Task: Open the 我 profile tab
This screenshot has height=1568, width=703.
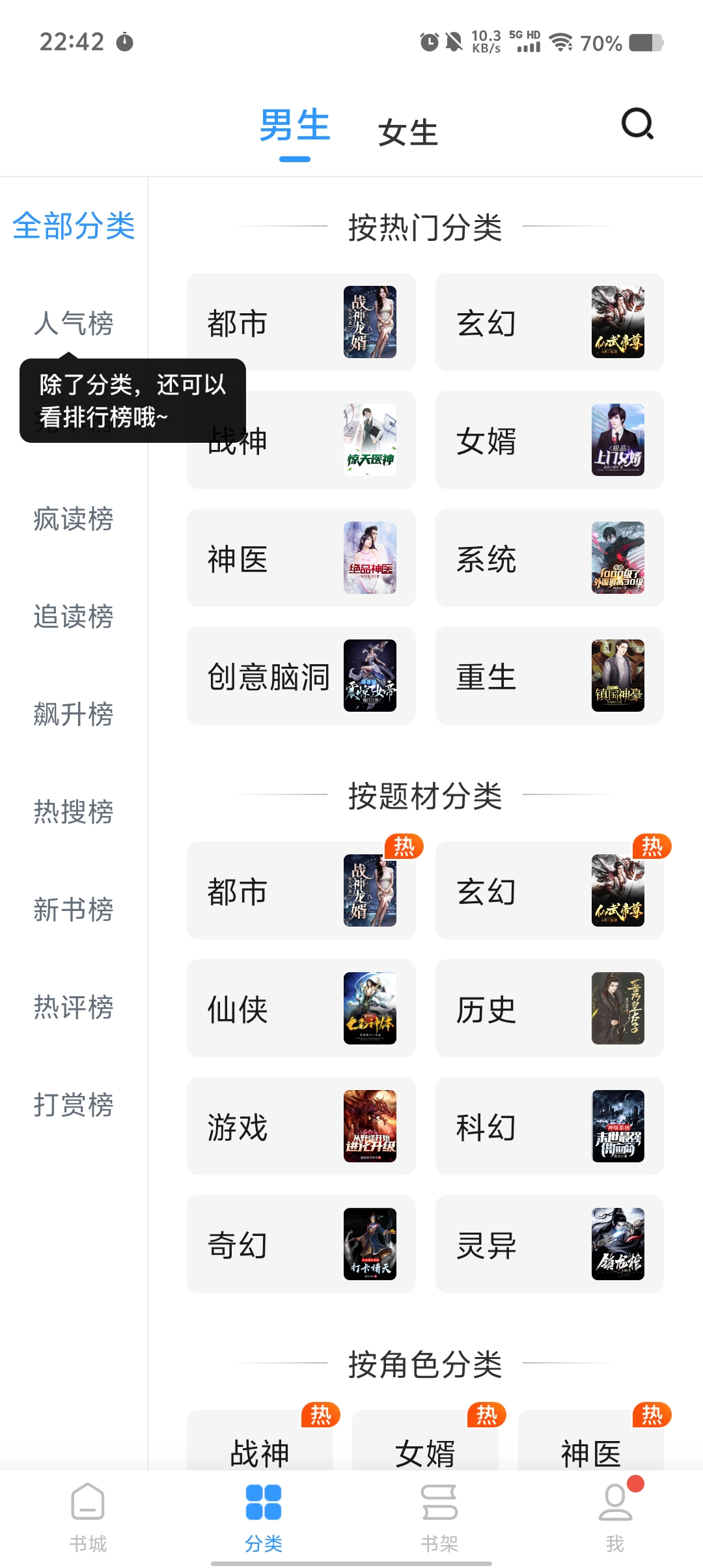Action: (615, 1518)
